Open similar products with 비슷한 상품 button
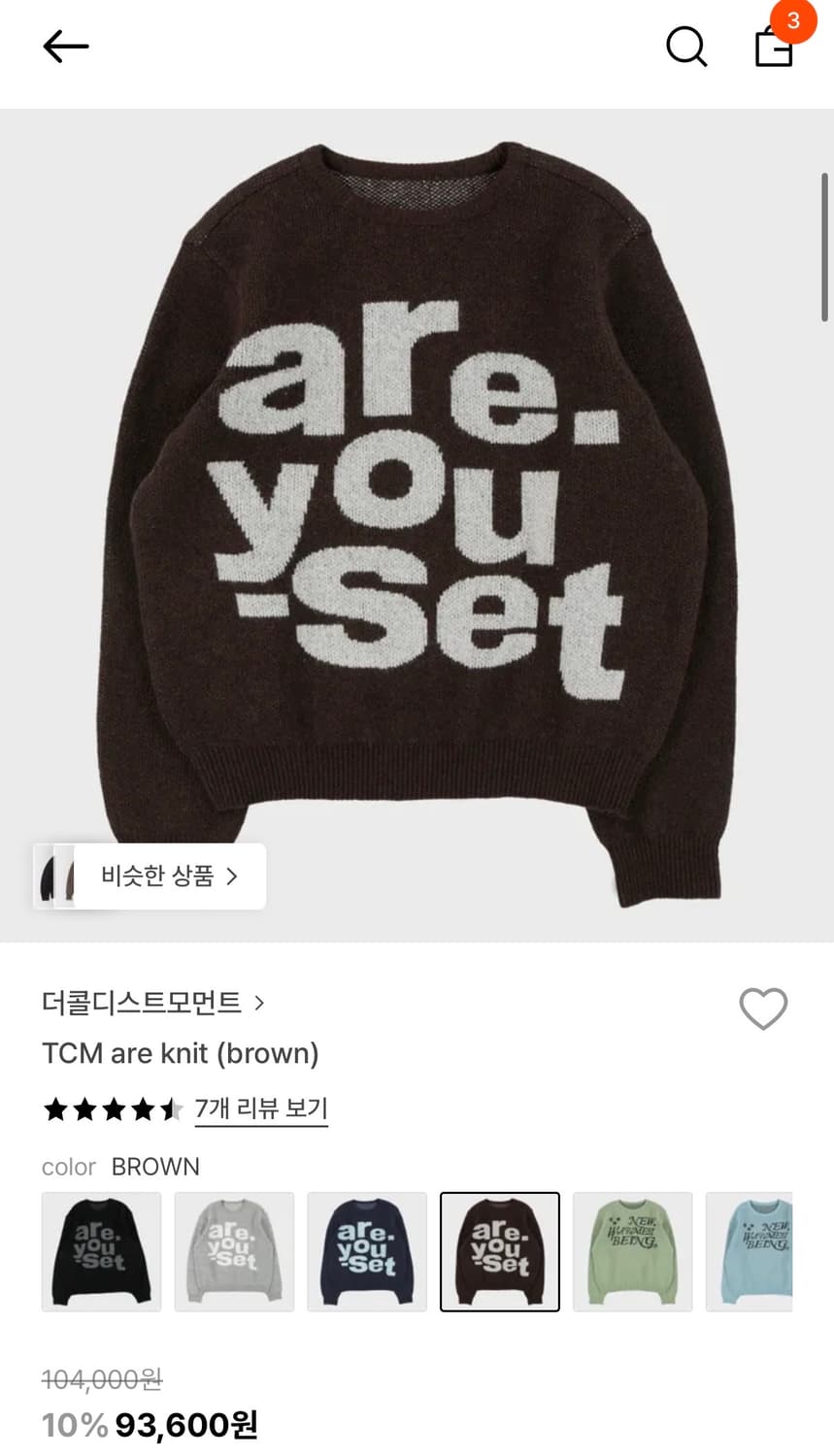The image size is (834, 1456). 150,876
